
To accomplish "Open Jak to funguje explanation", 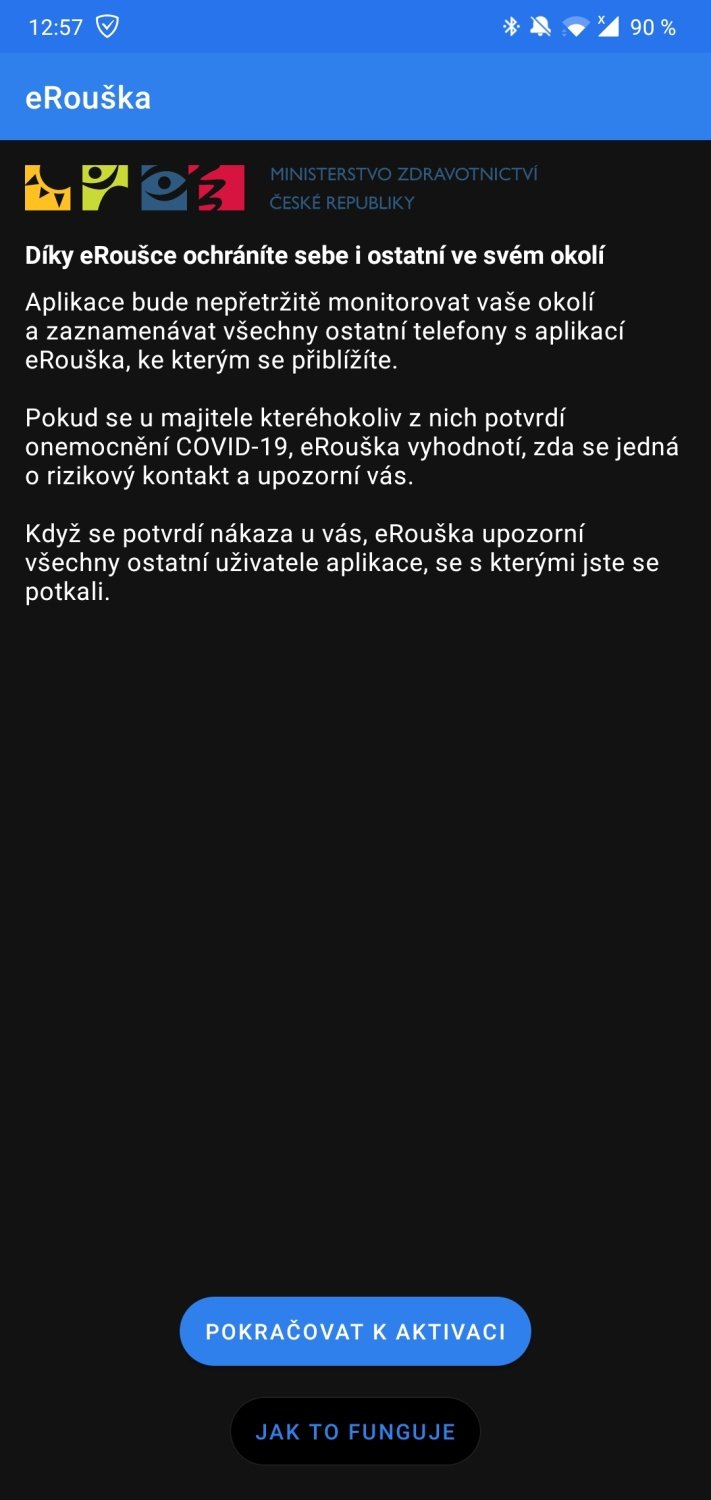I will [355, 1431].
